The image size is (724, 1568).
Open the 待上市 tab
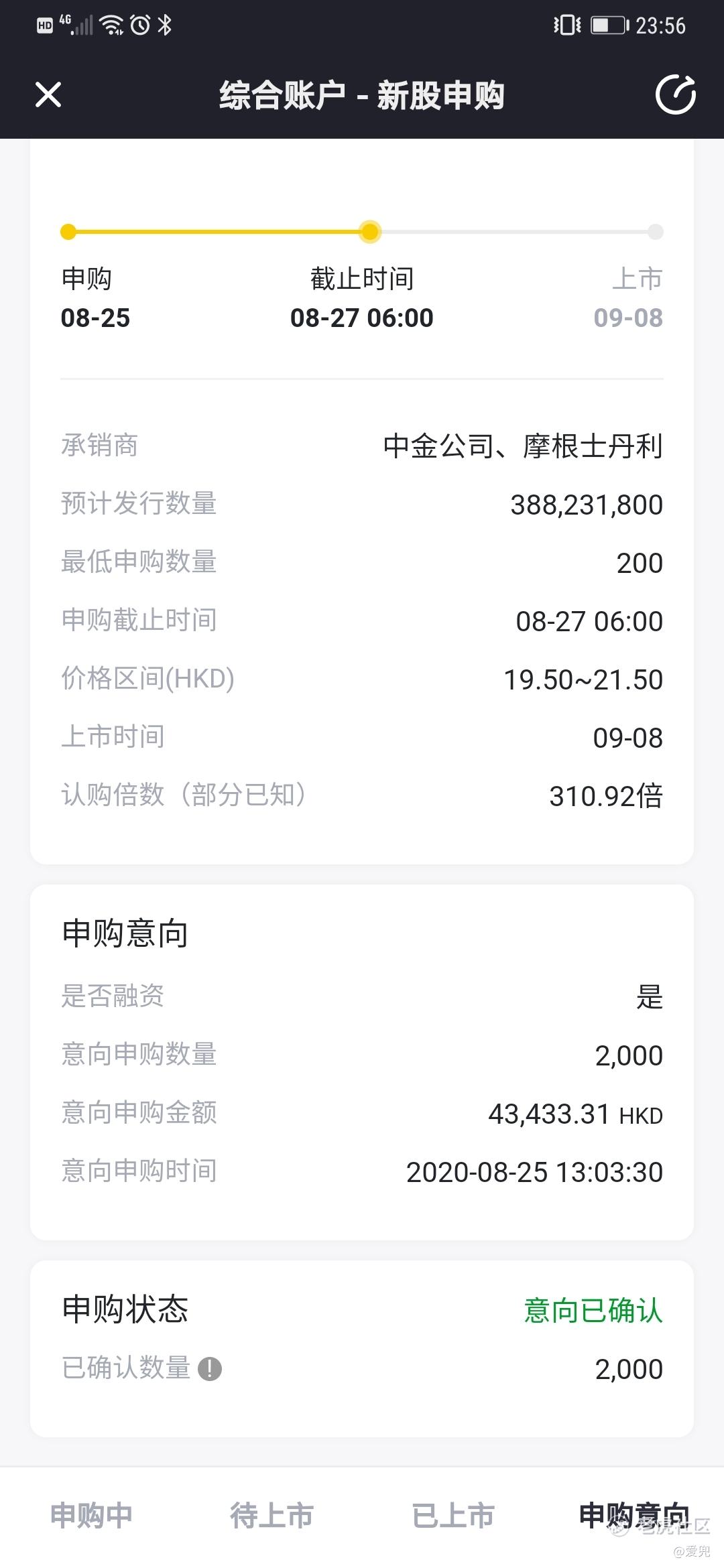(271, 1516)
